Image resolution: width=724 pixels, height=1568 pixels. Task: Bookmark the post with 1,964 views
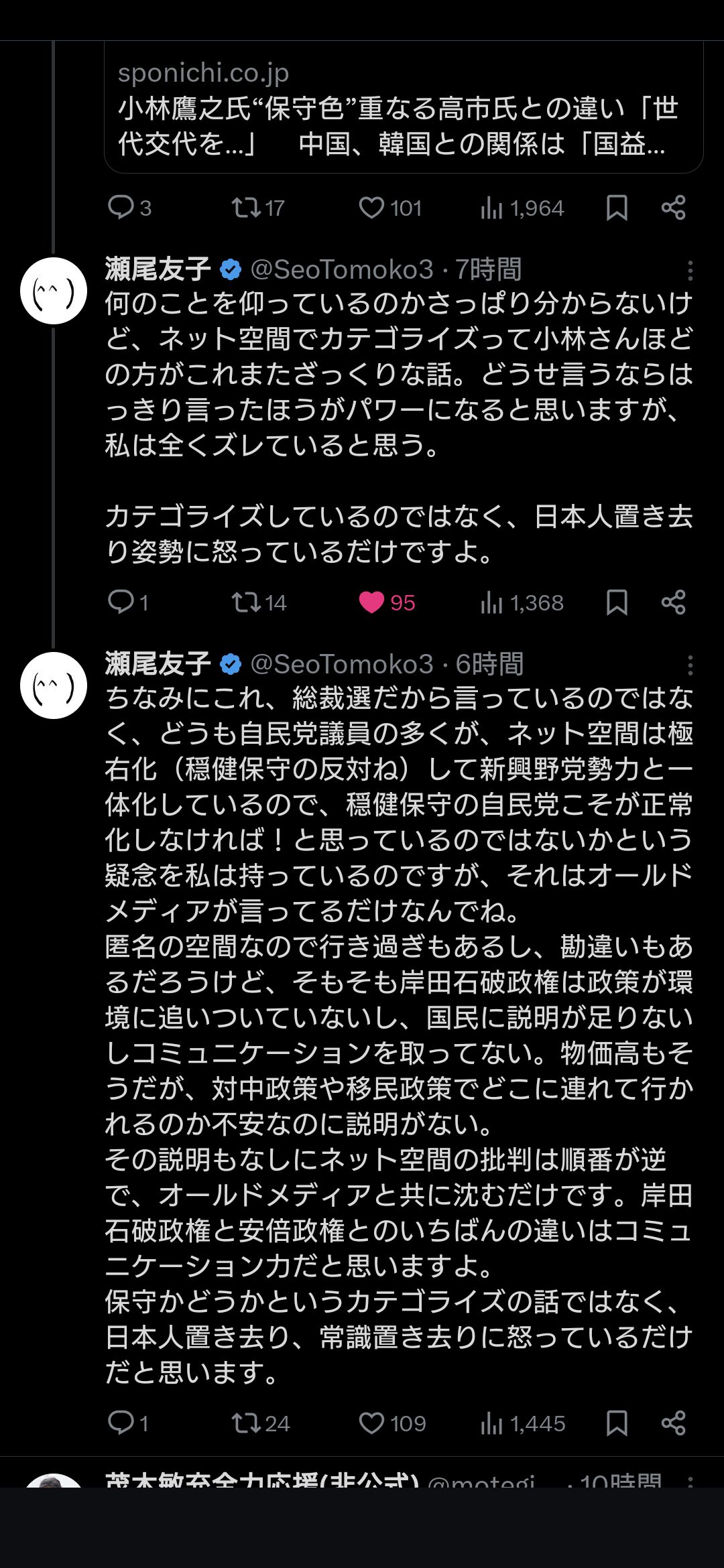coord(617,208)
